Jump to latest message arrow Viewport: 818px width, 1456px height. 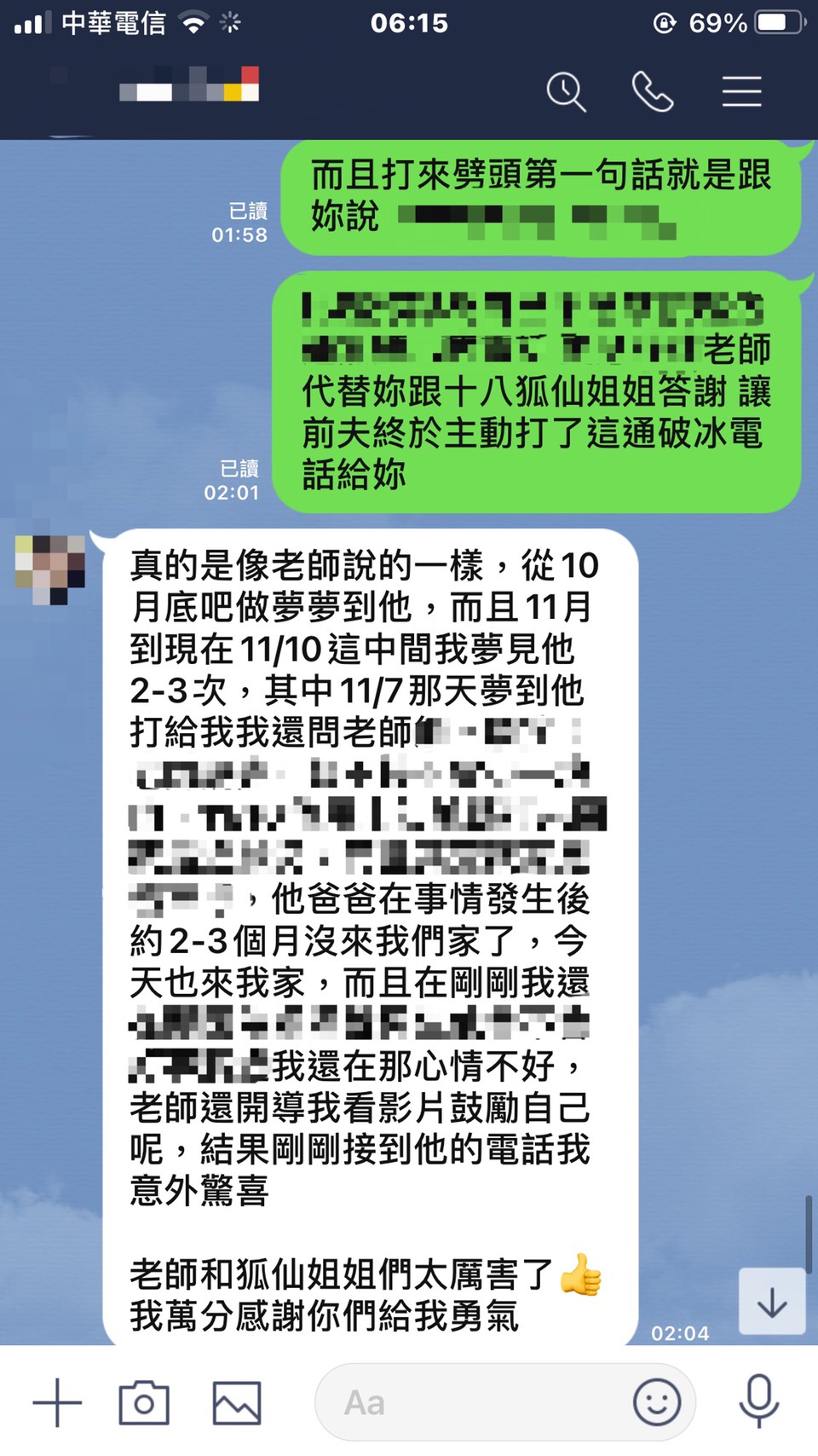click(771, 1302)
